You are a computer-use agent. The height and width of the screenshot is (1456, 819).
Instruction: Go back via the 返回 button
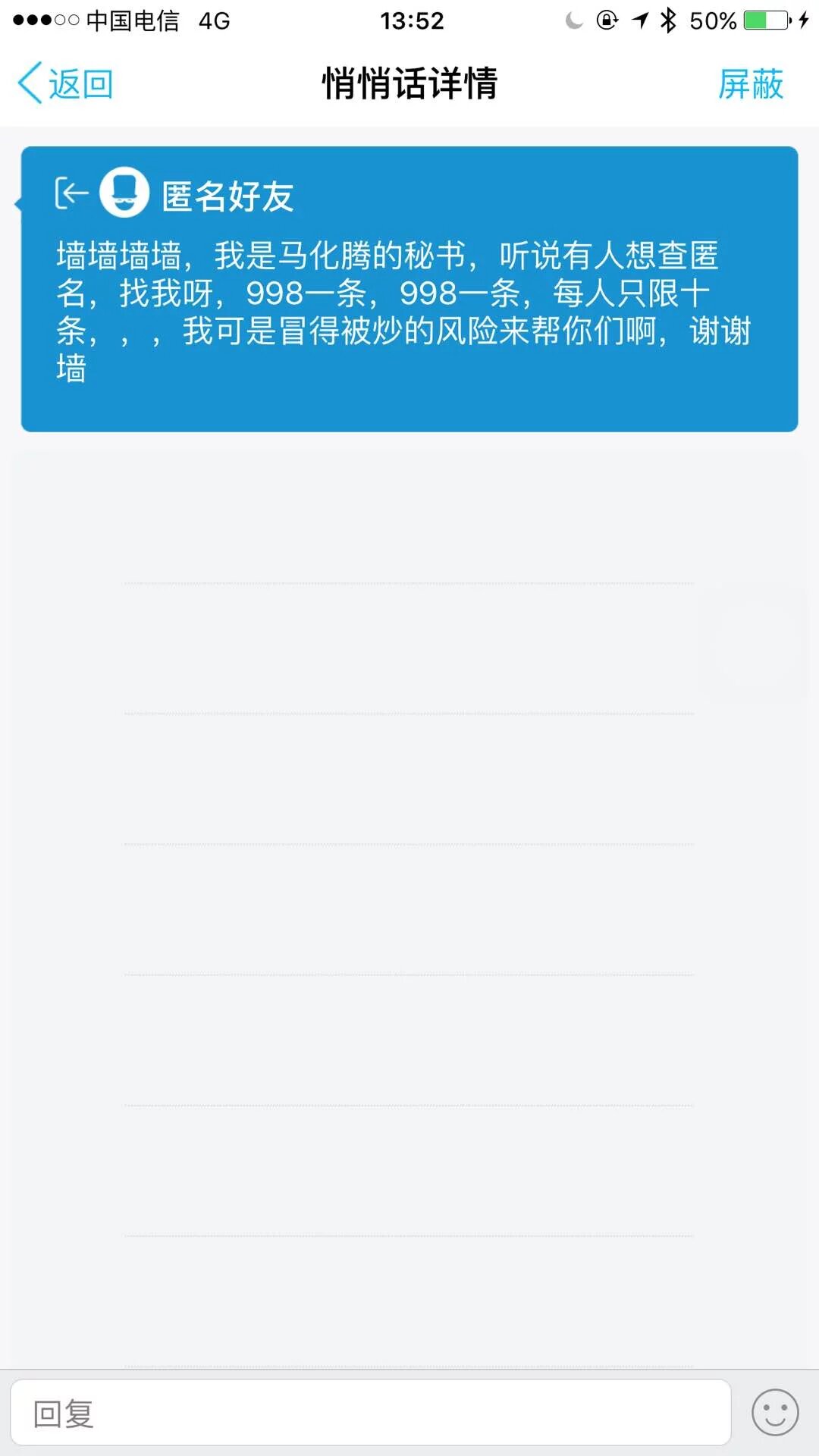tap(66, 83)
